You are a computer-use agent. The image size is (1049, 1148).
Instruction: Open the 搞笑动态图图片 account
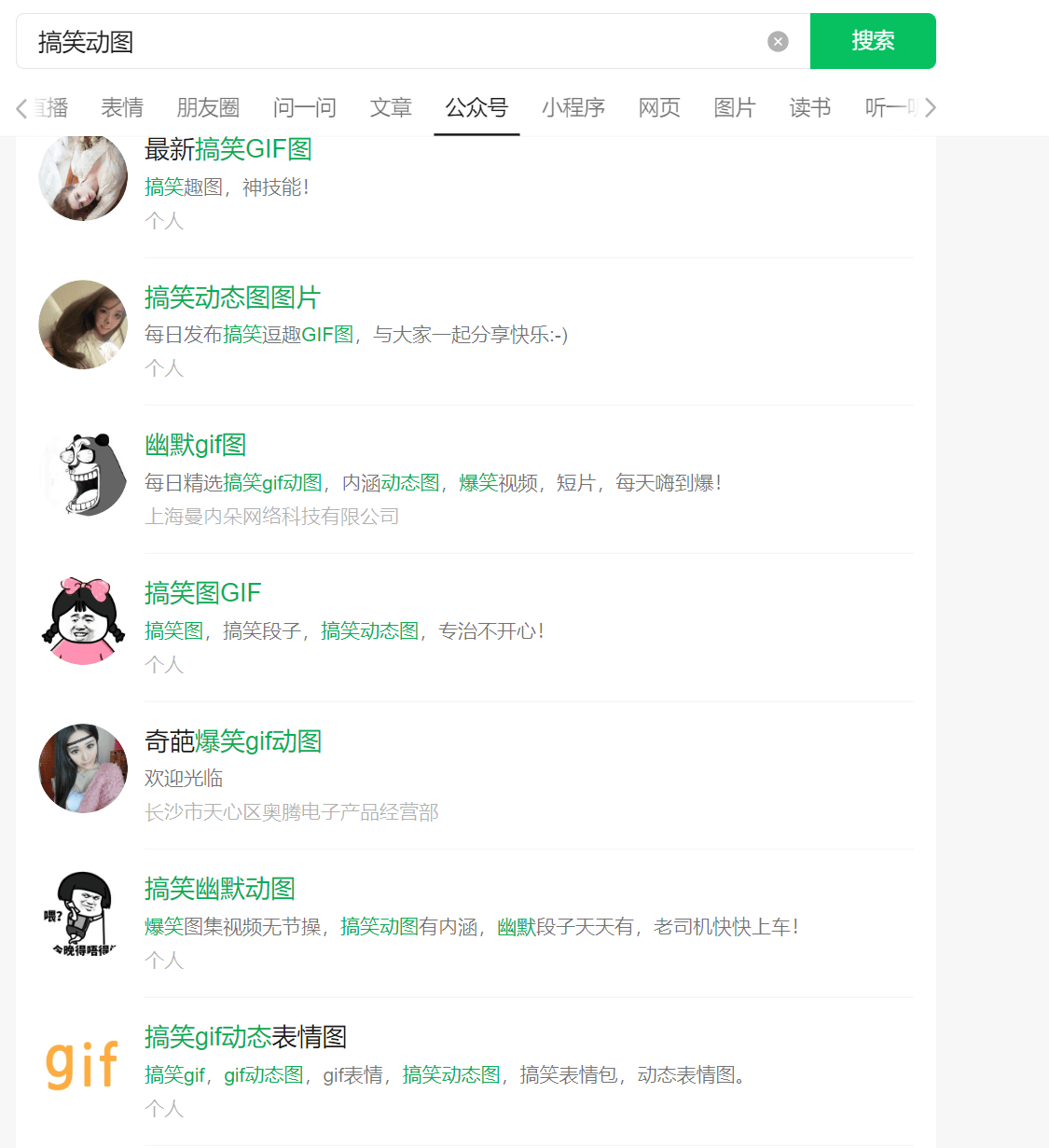[x=232, y=297]
